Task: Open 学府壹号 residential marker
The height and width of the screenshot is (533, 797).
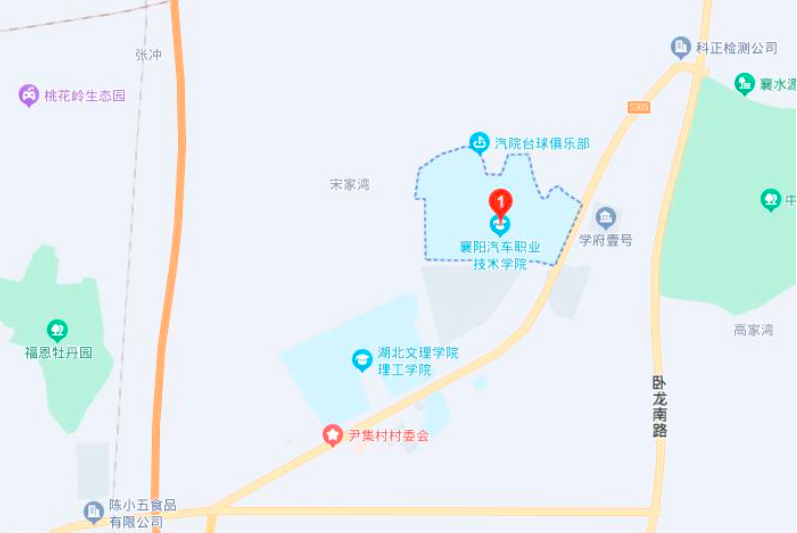Action: (605, 218)
